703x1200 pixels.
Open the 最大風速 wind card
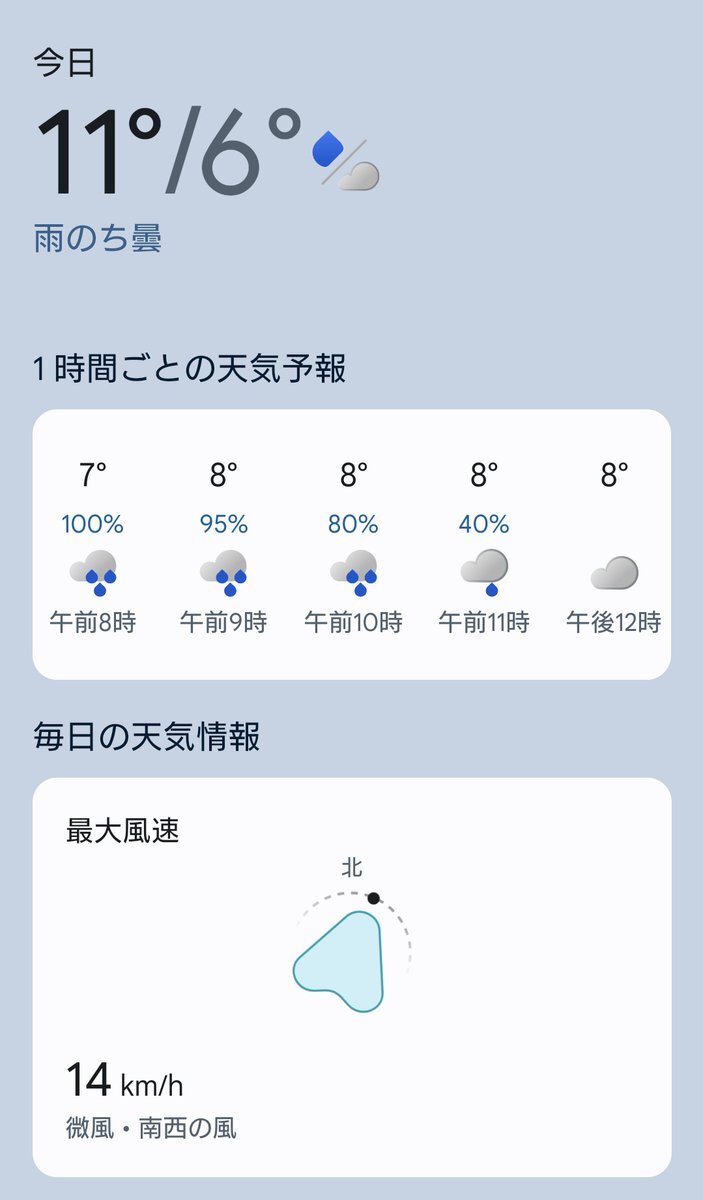(352, 977)
